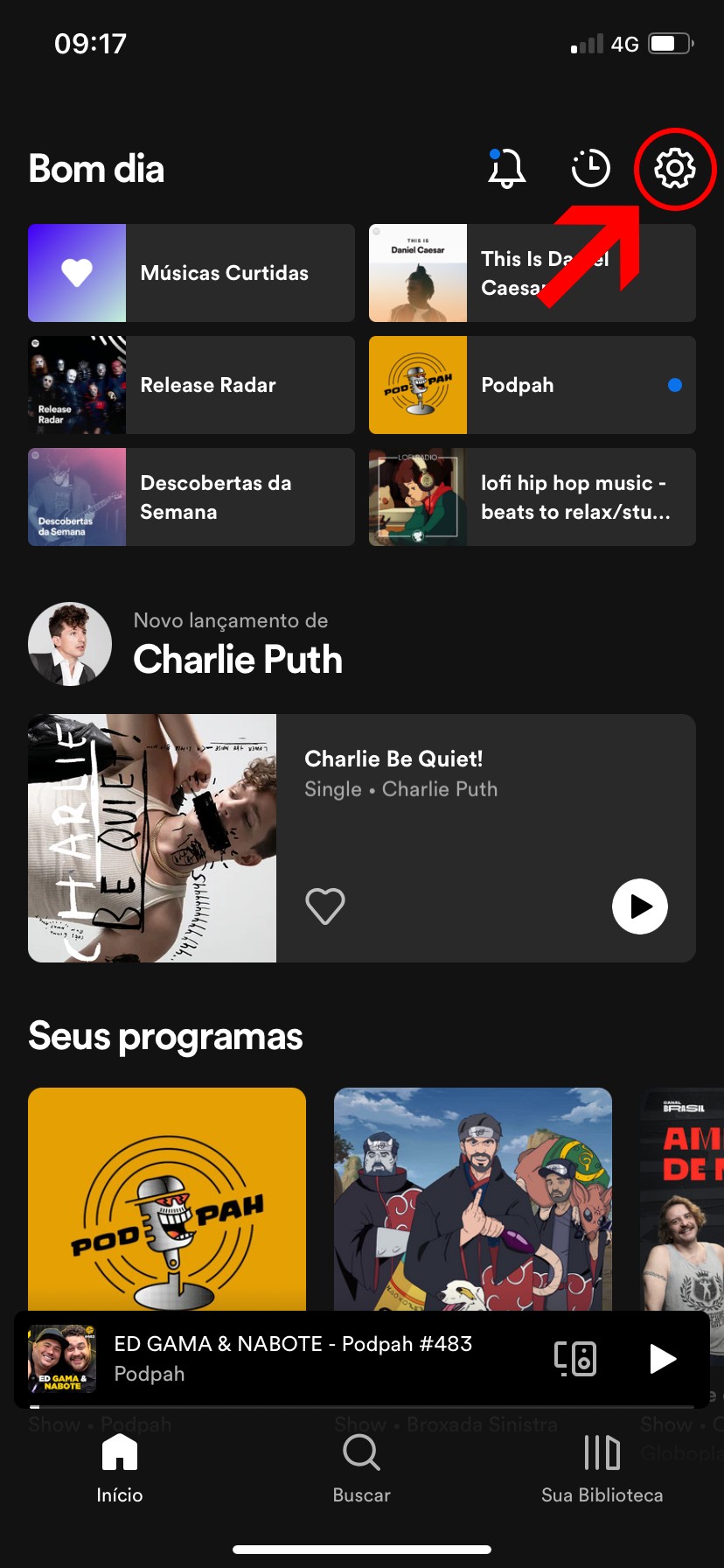Open the settings gear icon
The image size is (724, 1568).
pyautogui.click(x=675, y=168)
